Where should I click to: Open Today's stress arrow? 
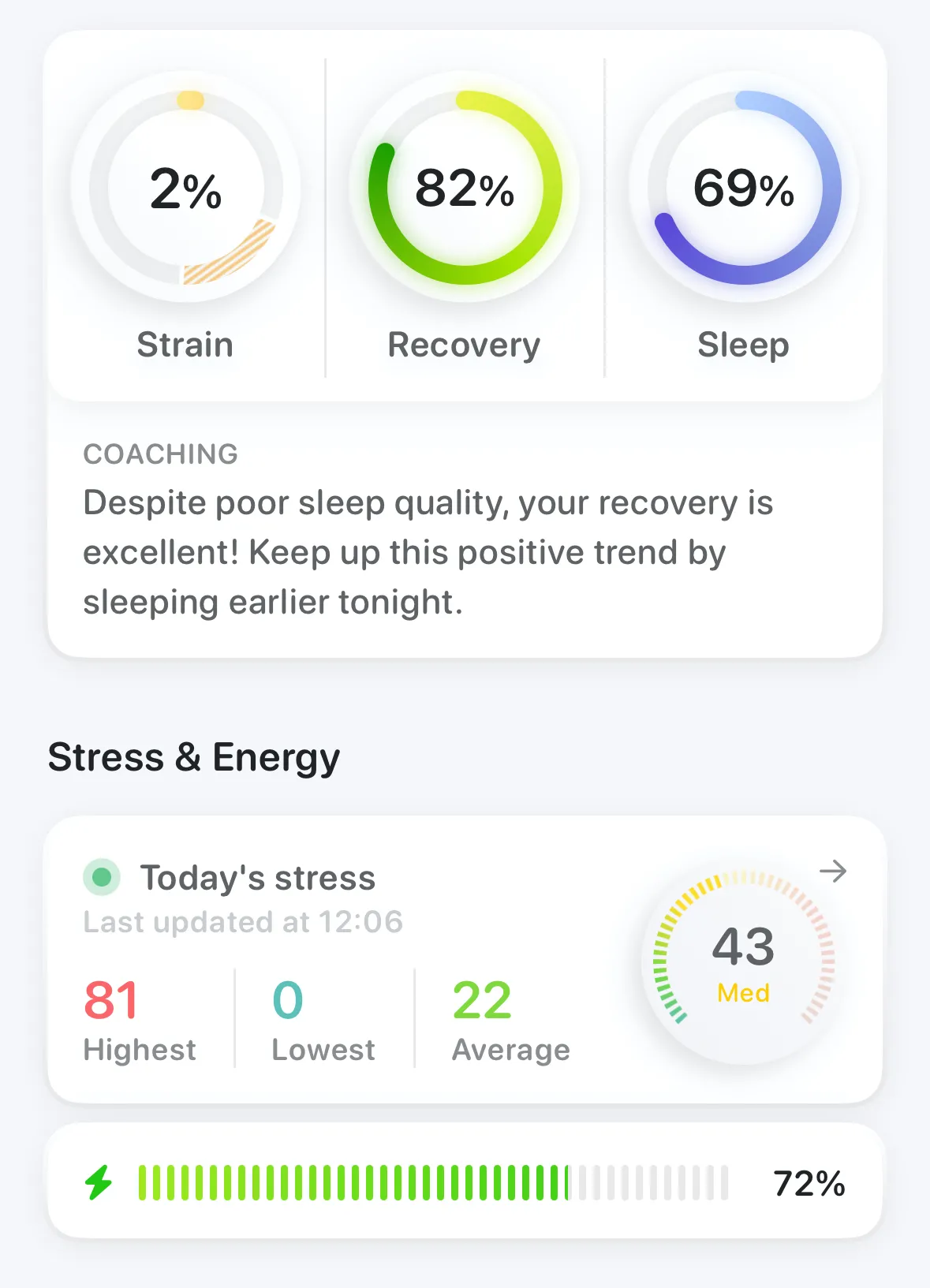coord(832,872)
